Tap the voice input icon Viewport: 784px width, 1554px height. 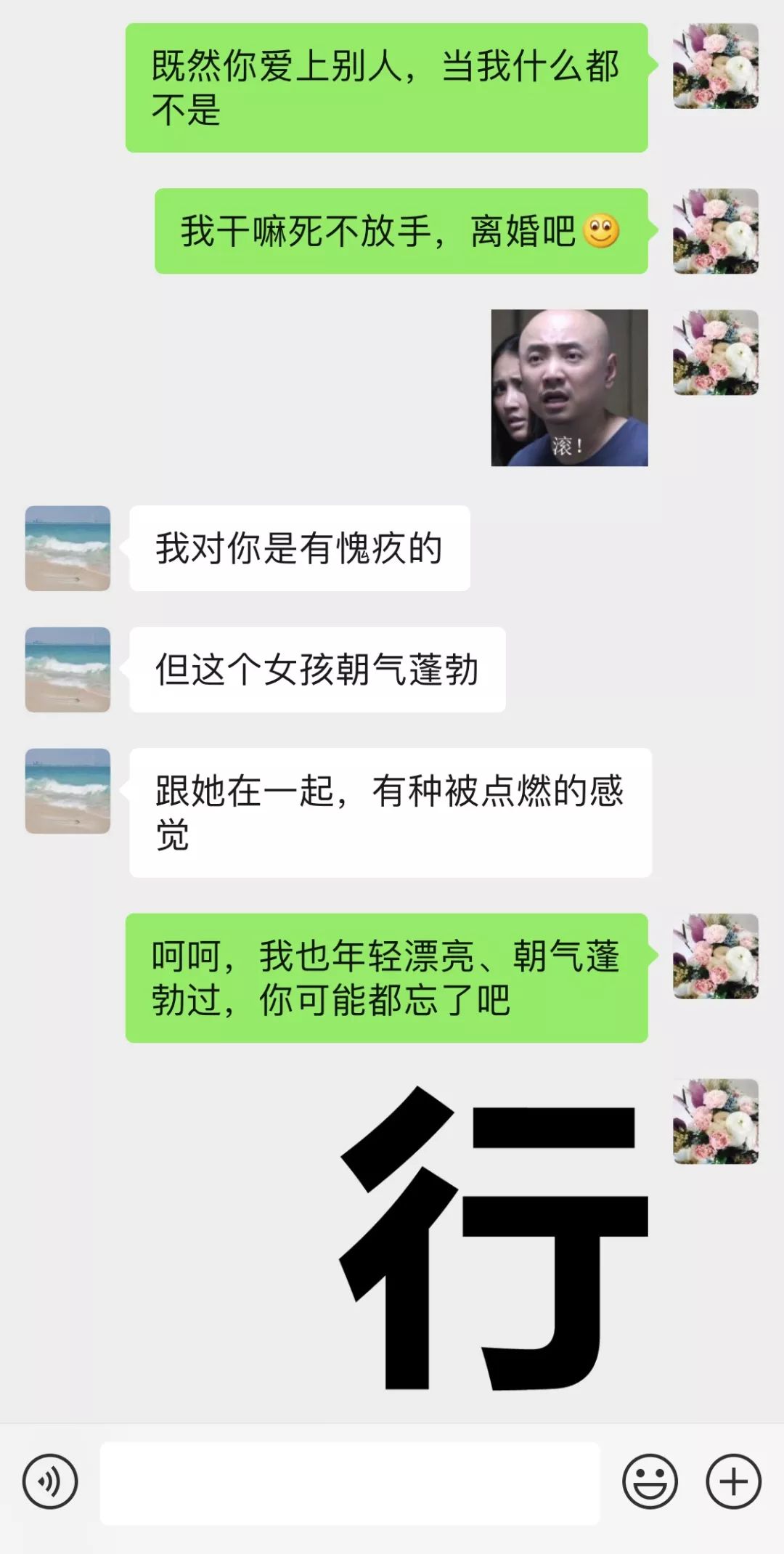coord(49,1481)
